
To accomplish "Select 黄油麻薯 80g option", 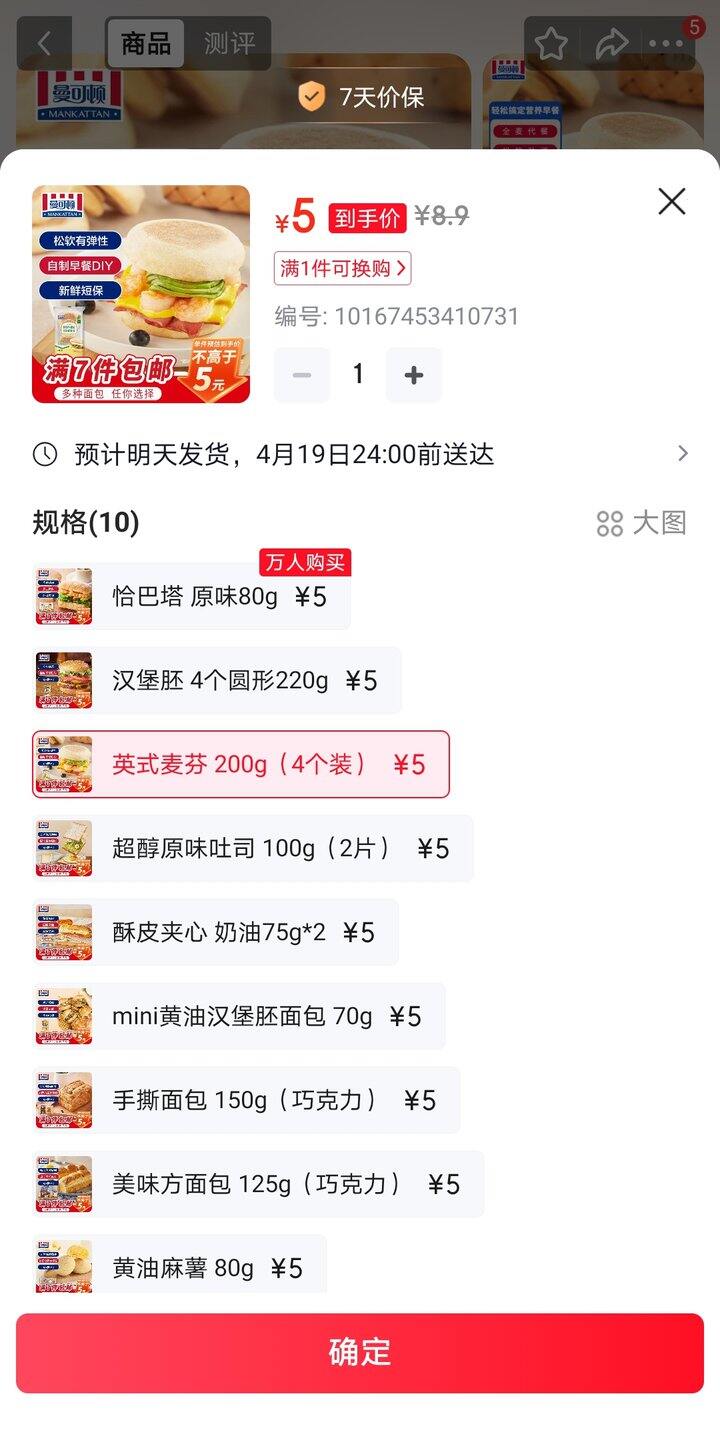I will pos(180,1268).
